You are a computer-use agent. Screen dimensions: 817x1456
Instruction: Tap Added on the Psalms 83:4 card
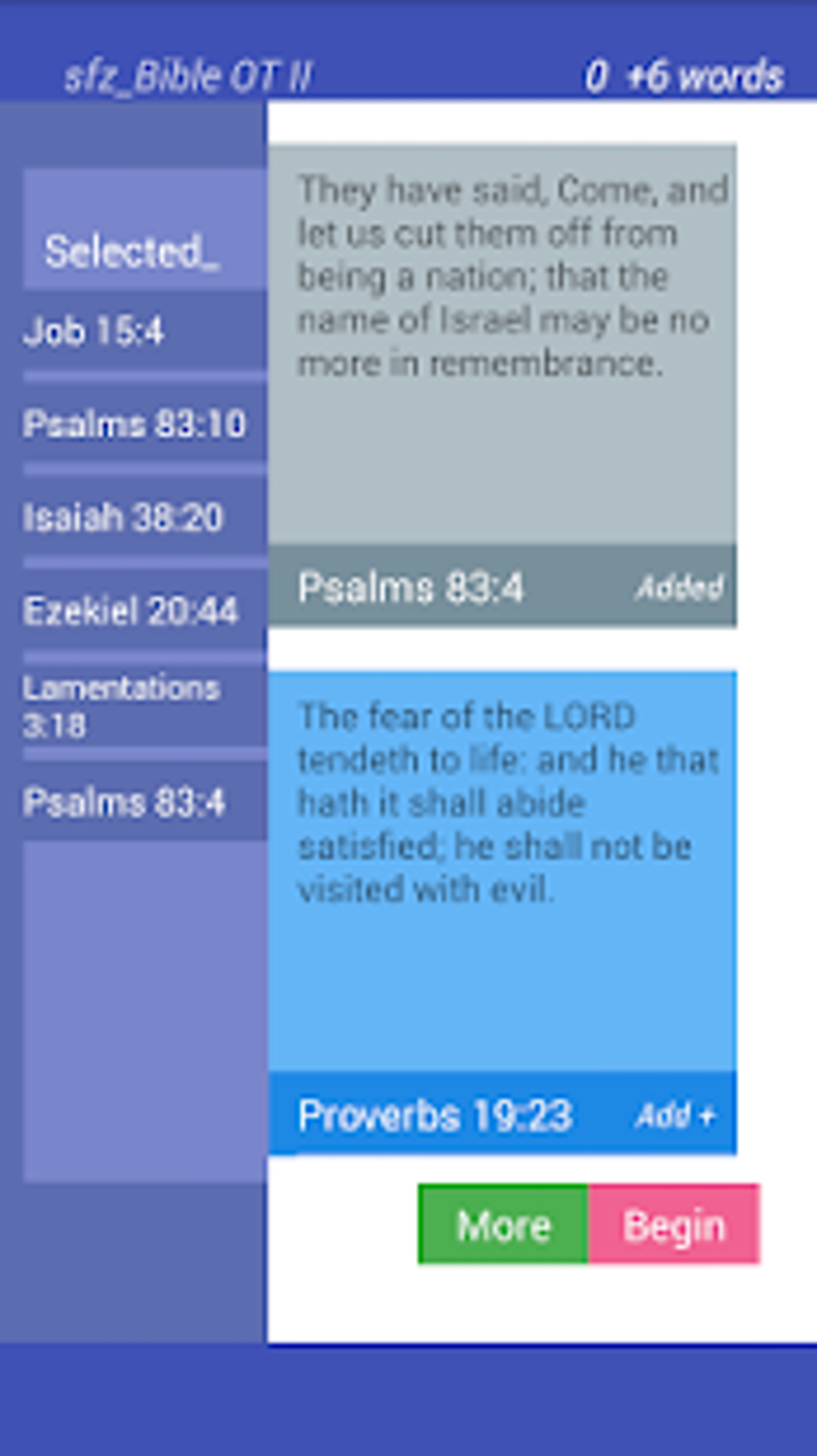(x=679, y=587)
